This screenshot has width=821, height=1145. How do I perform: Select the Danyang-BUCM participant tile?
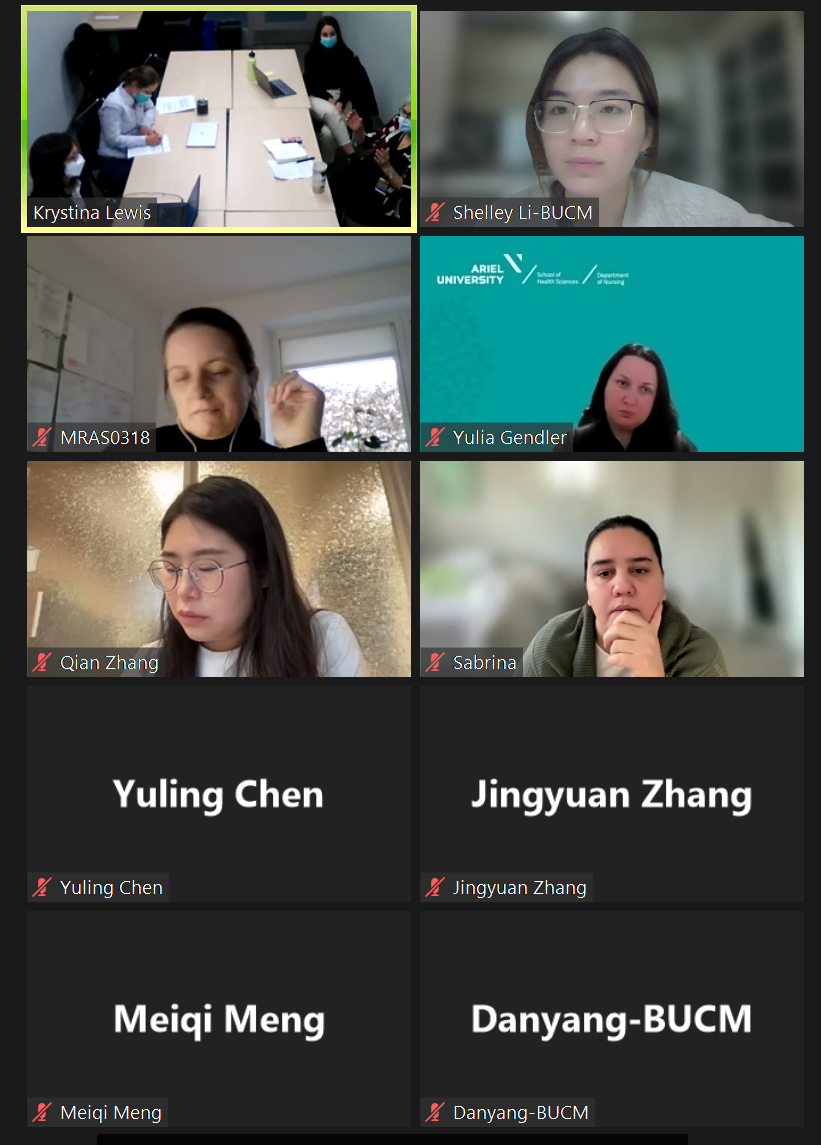coord(612,1019)
